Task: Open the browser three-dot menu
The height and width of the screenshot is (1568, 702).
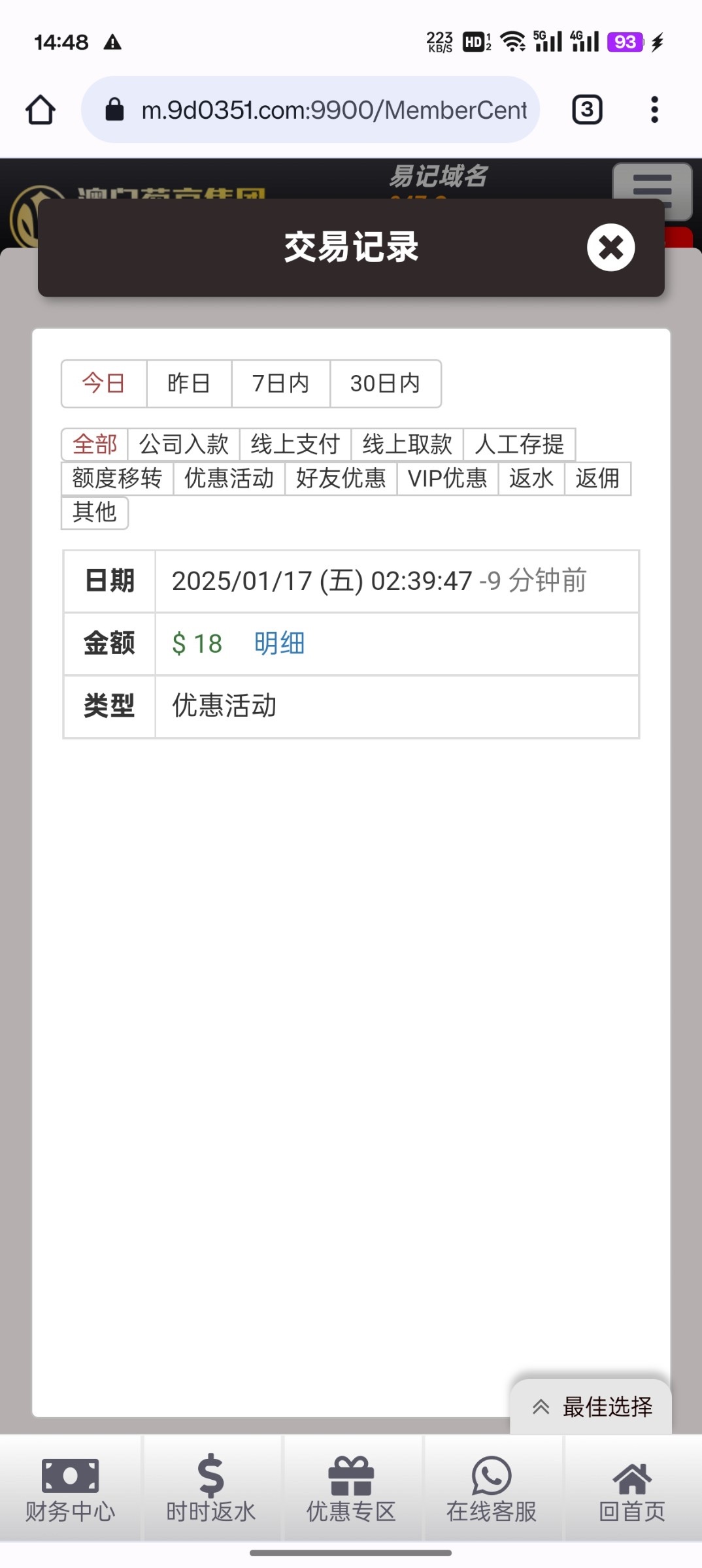Action: point(654,109)
